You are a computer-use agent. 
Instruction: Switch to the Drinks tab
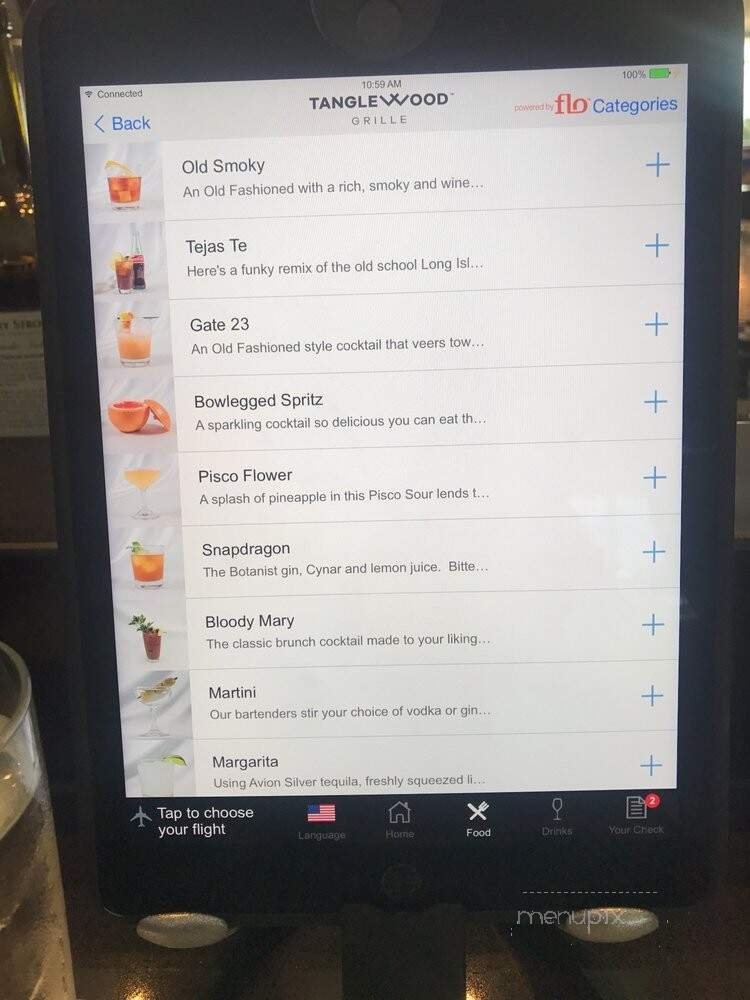click(x=556, y=820)
